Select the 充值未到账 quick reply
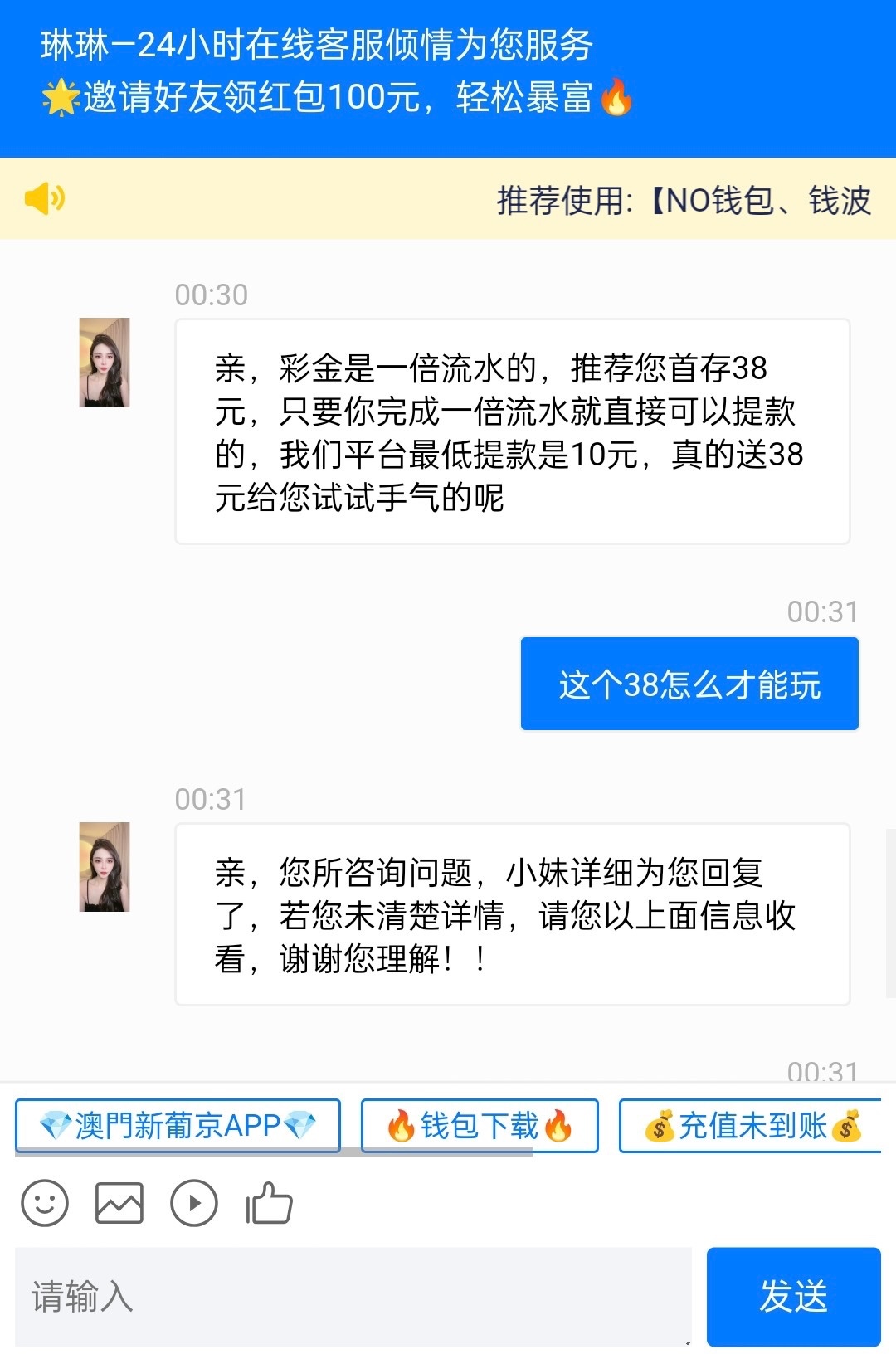This screenshot has width=896, height=1354. tap(752, 1126)
